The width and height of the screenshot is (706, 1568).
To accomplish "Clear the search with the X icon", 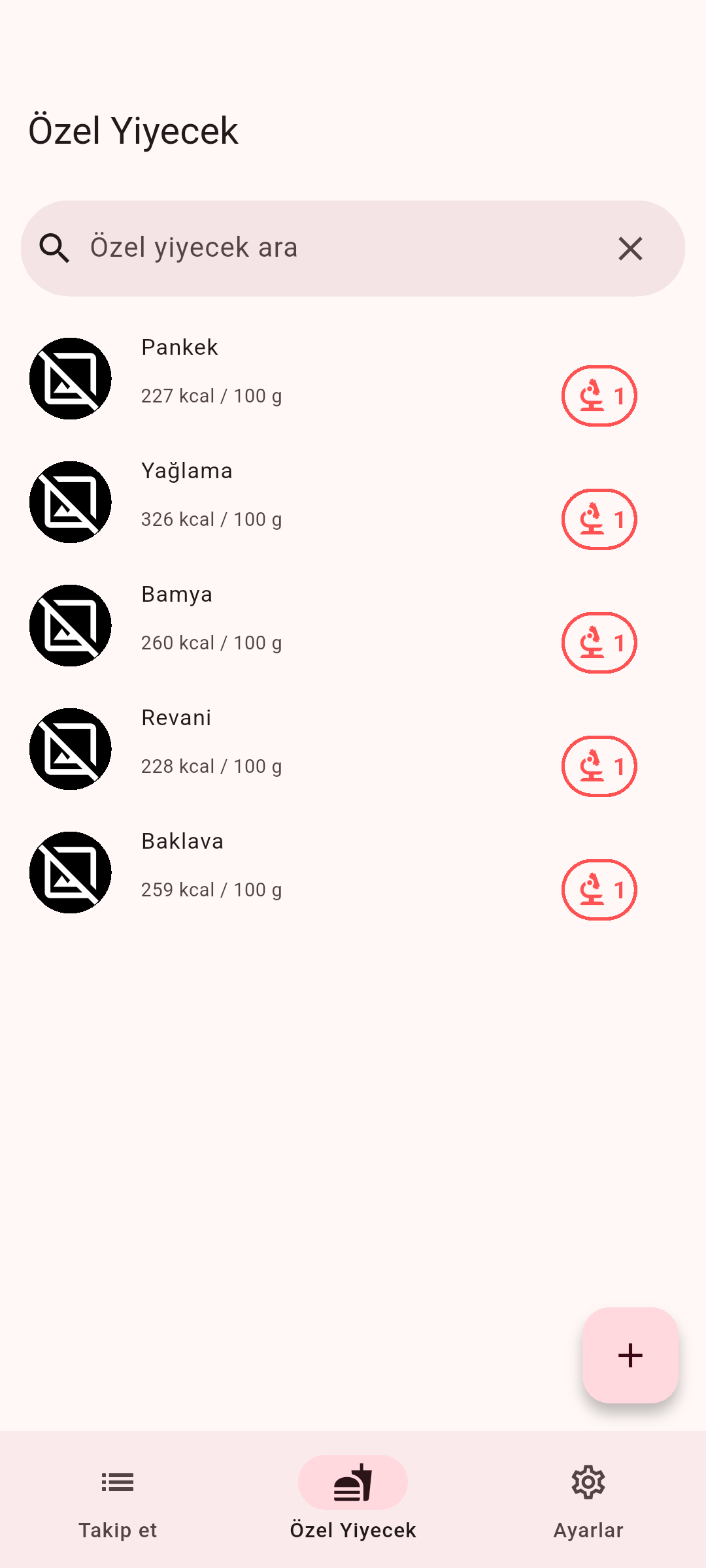I will [630, 248].
